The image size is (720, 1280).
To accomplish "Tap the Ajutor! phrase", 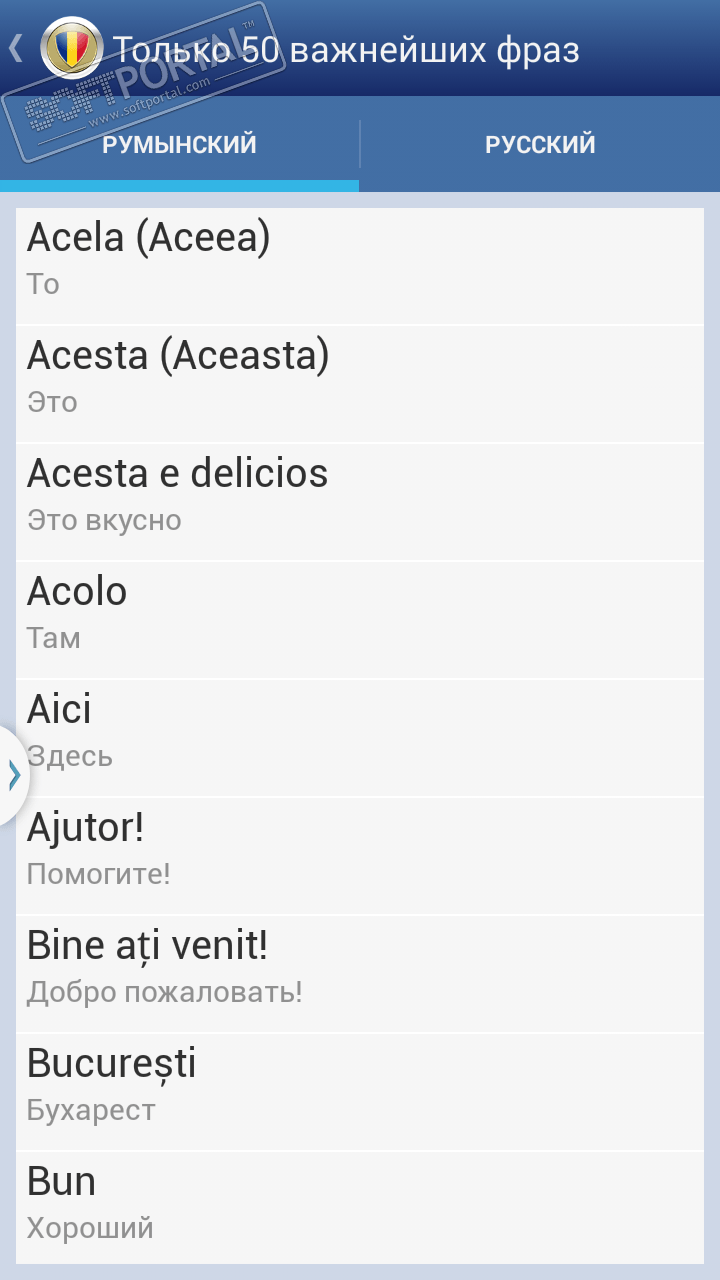I will click(360, 856).
